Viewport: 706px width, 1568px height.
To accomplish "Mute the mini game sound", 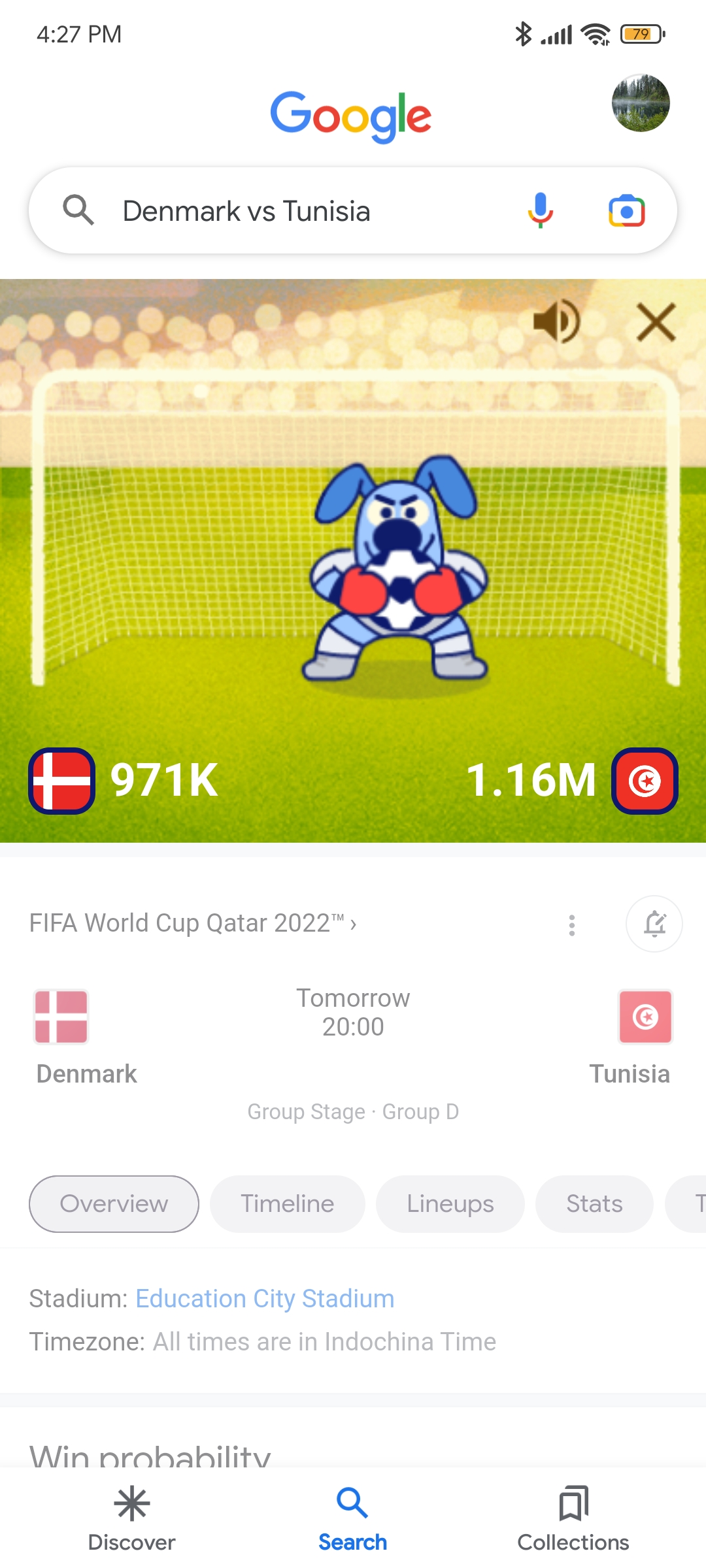I will click(556, 321).
